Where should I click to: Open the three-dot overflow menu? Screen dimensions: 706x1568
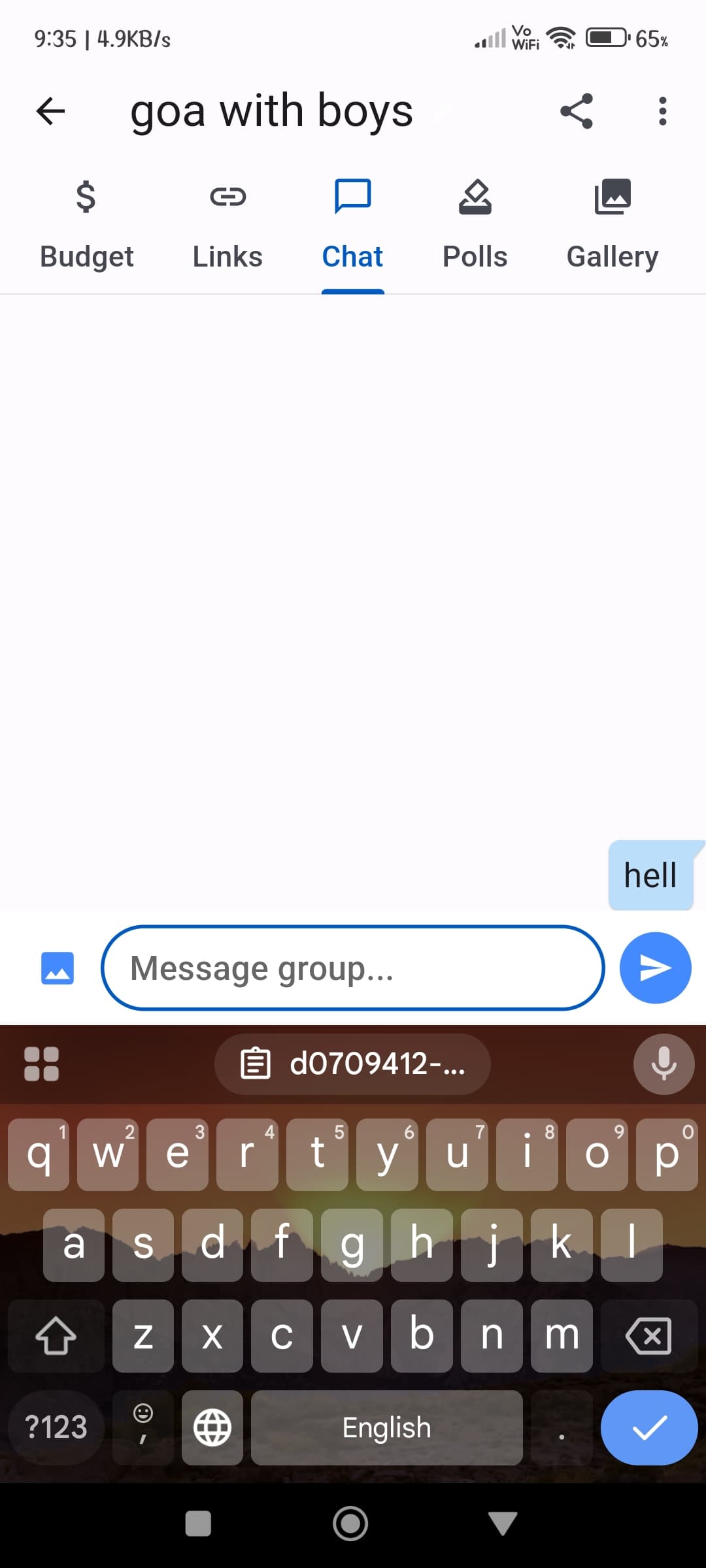click(662, 111)
